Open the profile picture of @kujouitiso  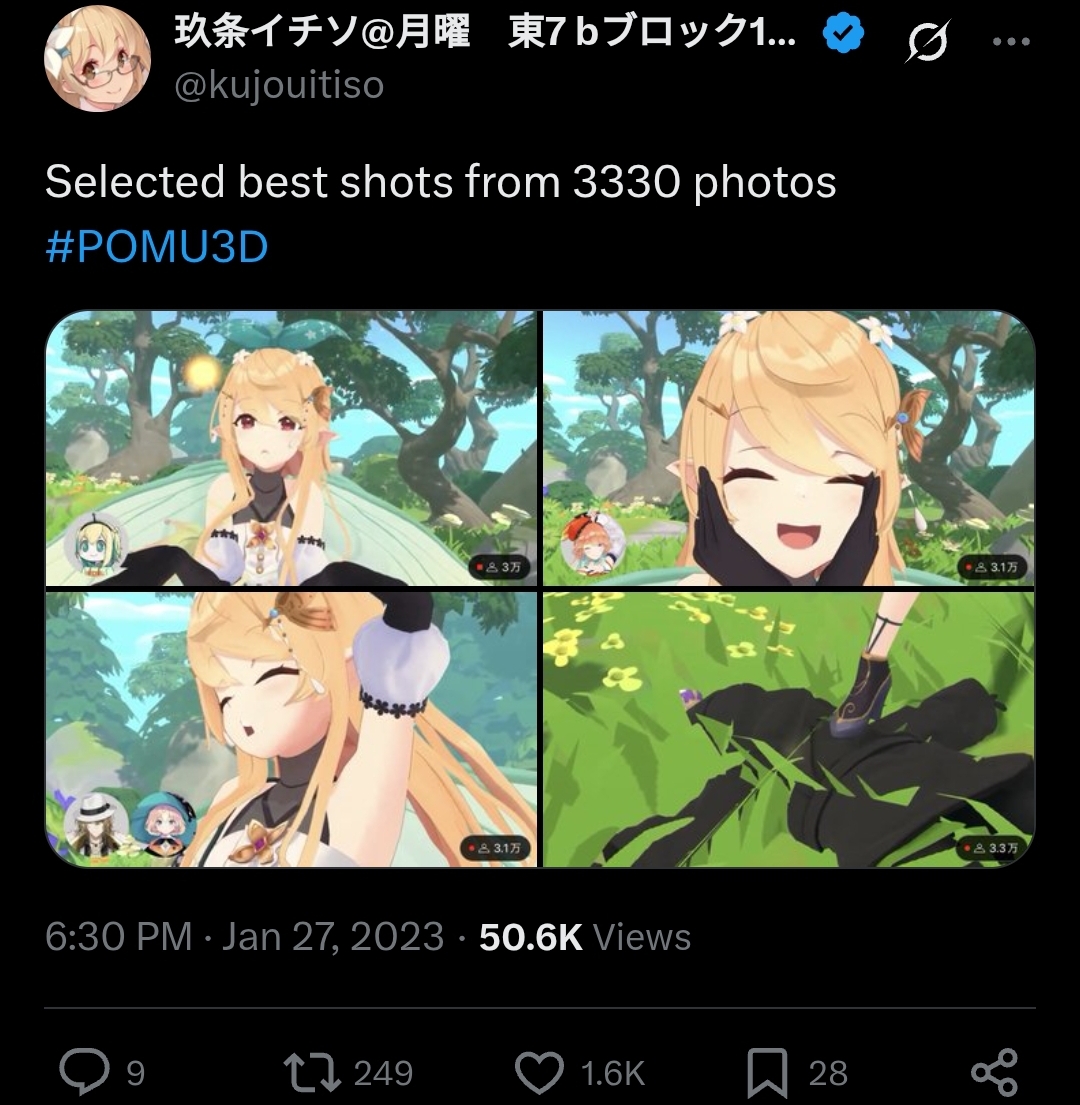click(97, 60)
